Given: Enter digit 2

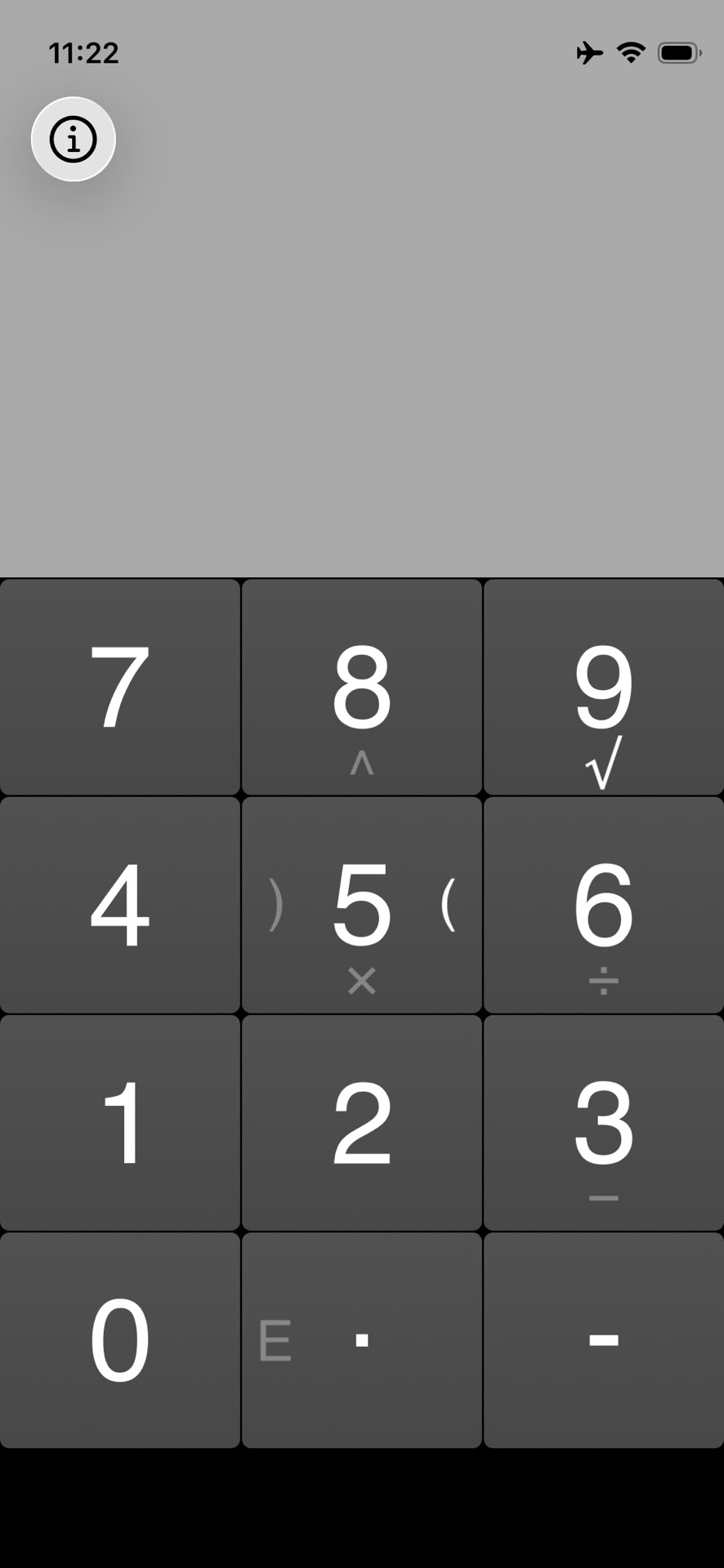Looking at the screenshot, I should point(361,1123).
